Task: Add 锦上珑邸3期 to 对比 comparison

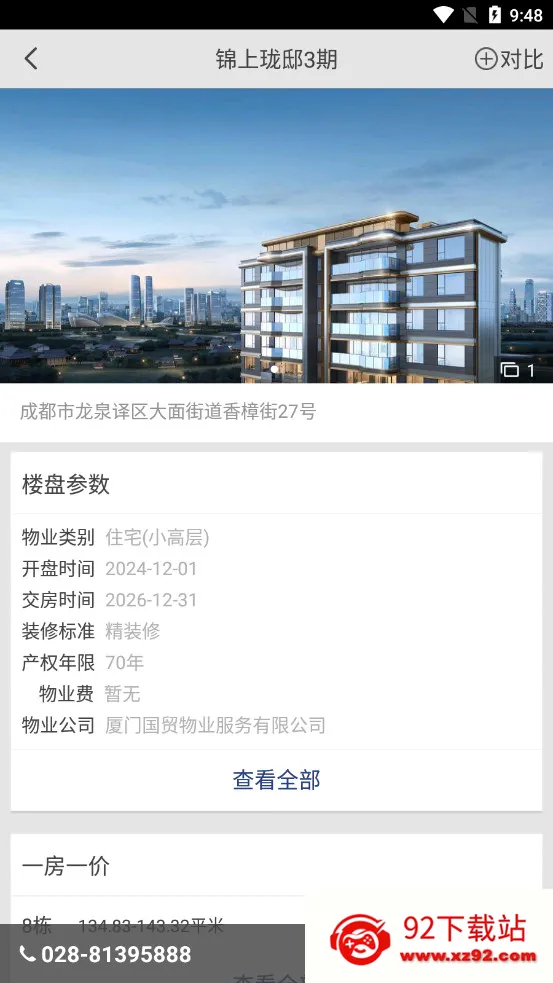Action: (x=508, y=59)
